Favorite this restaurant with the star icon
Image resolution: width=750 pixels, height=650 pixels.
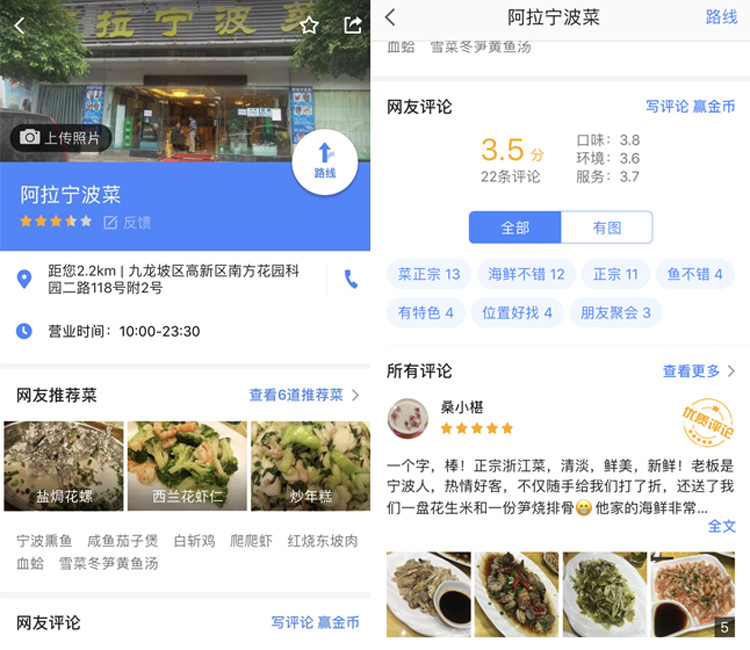point(309,26)
